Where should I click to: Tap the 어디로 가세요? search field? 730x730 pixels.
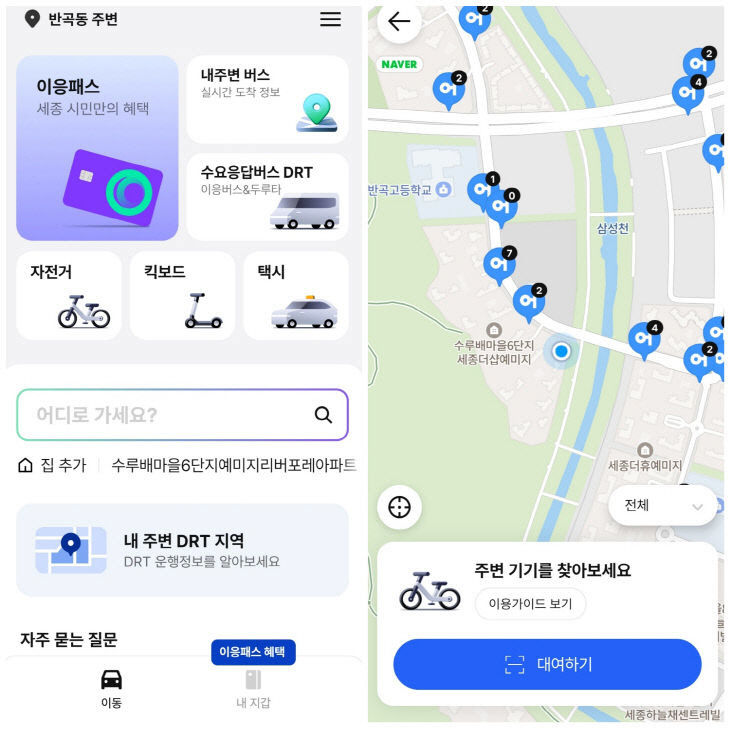pos(170,415)
